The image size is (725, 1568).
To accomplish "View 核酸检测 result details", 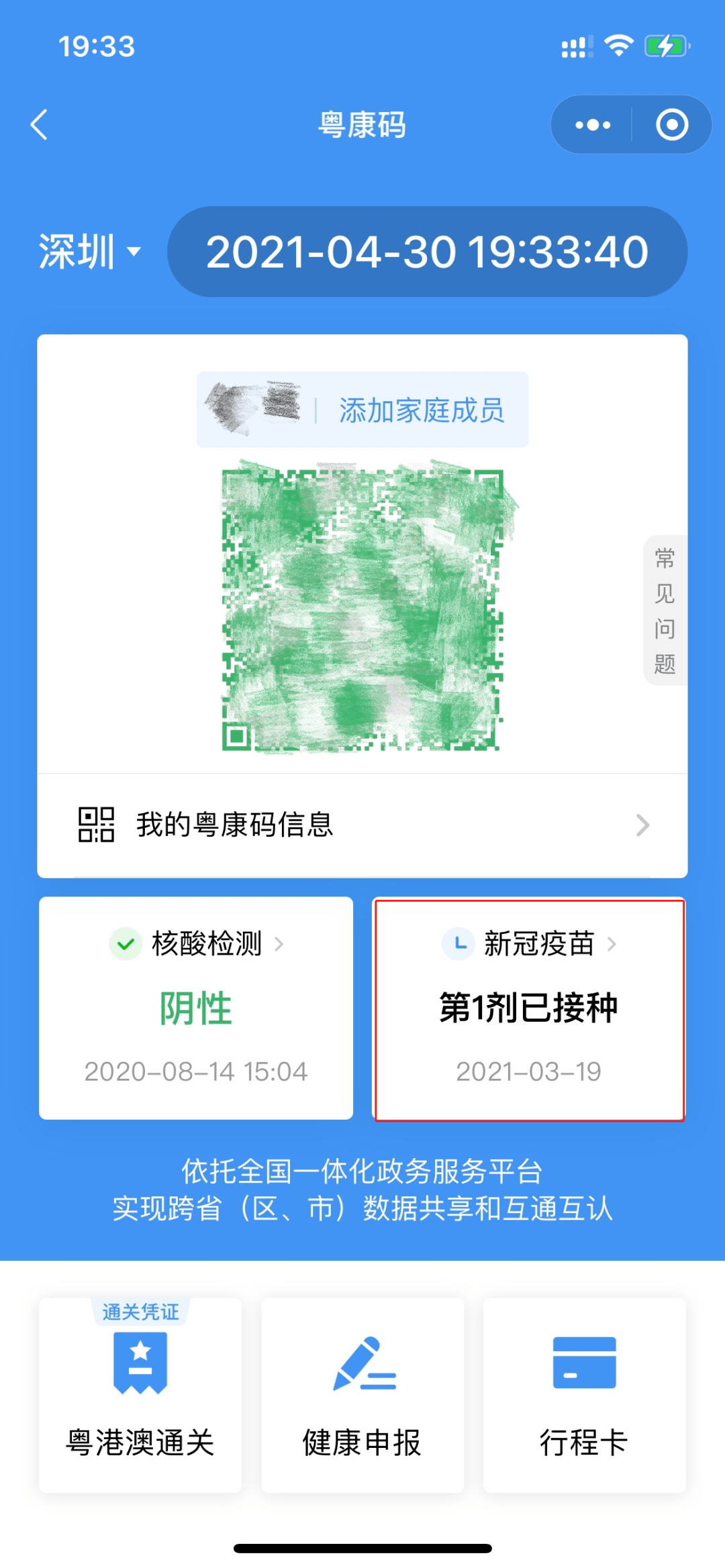I will [x=196, y=1007].
